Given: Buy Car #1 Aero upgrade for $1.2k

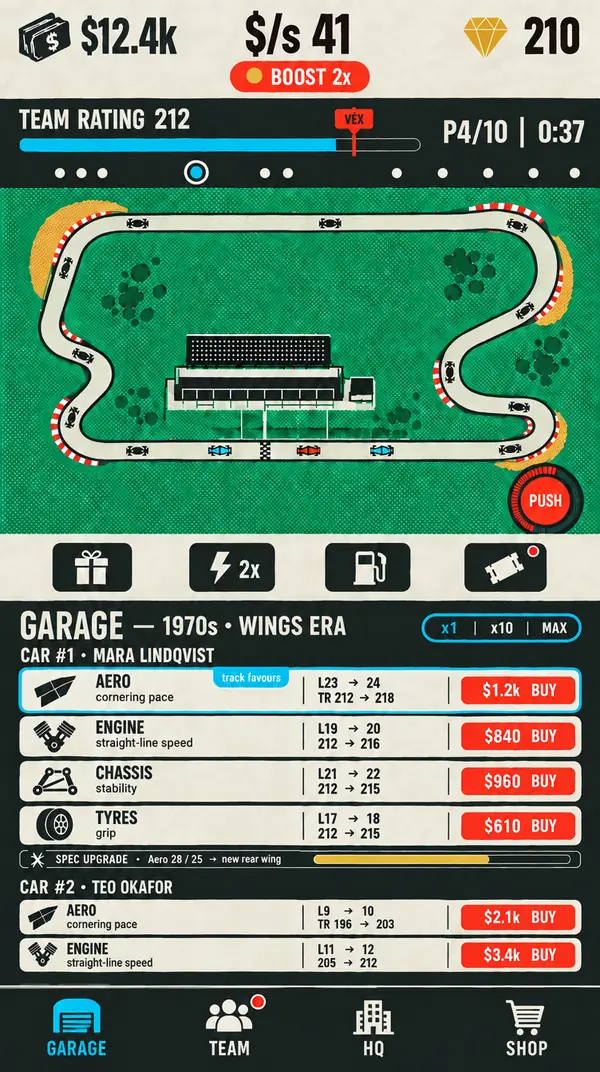Looking at the screenshot, I should click(x=517, y=691).
